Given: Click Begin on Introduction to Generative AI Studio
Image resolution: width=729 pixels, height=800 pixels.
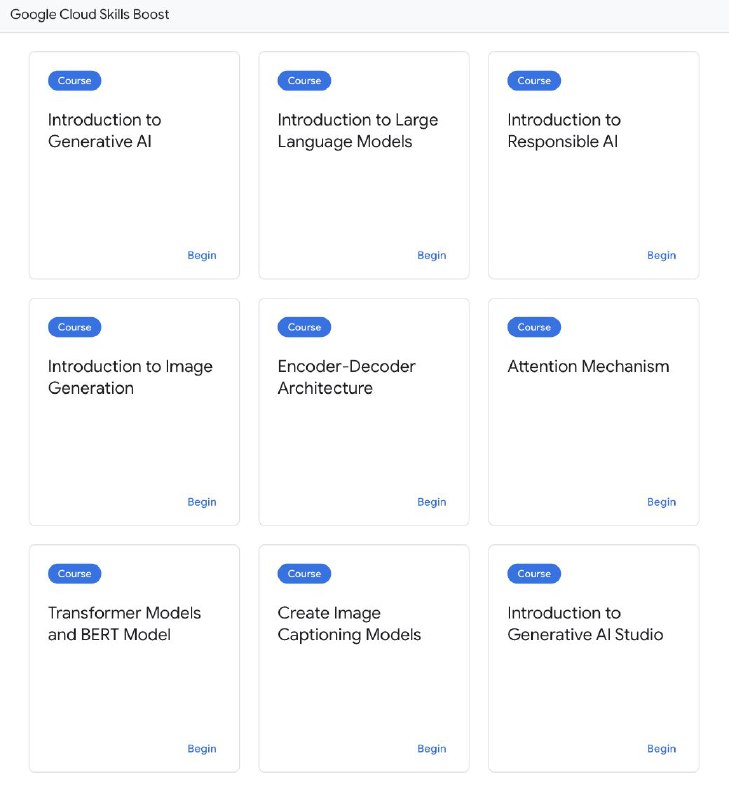Looking at the screenshot, I should [x=661, y=748].
